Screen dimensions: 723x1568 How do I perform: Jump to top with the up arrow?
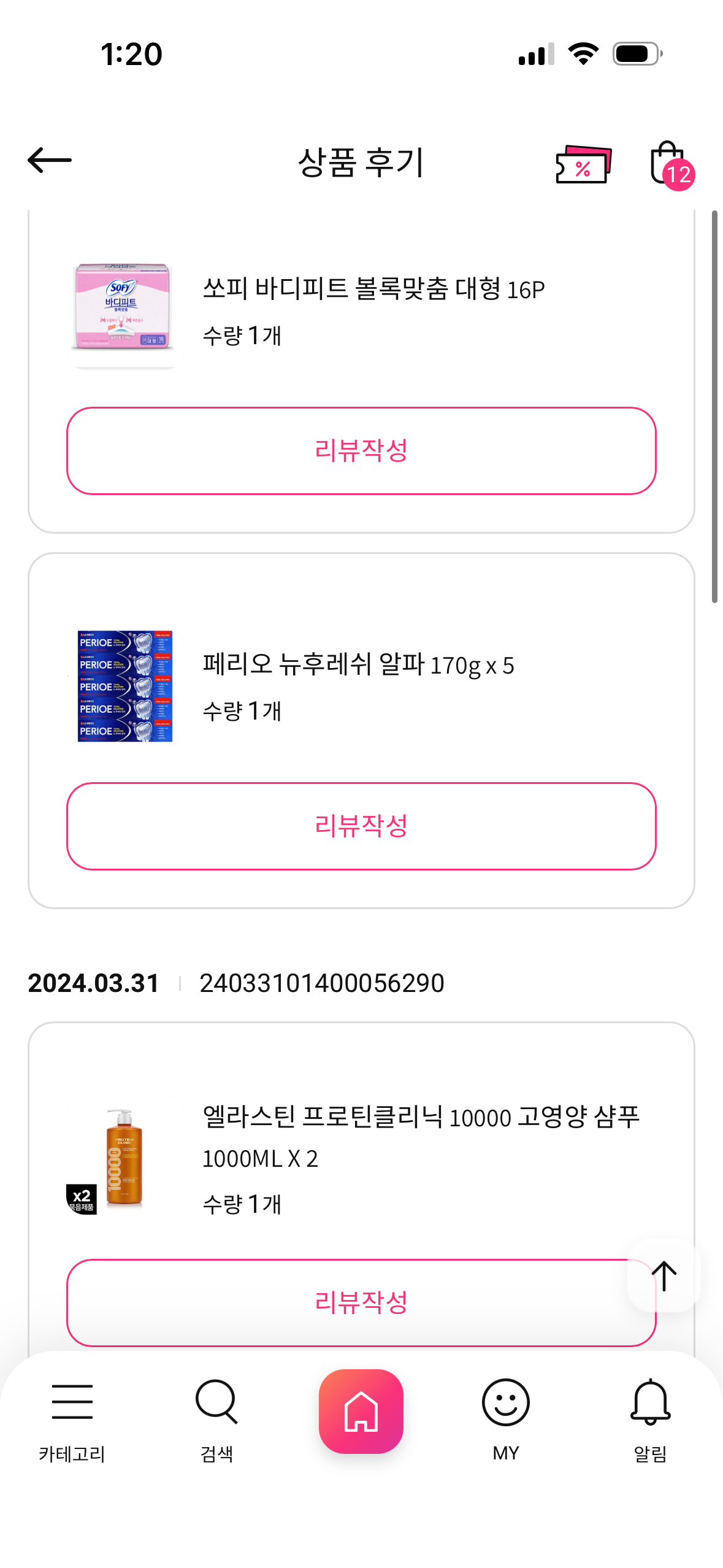coord(664,1276)
